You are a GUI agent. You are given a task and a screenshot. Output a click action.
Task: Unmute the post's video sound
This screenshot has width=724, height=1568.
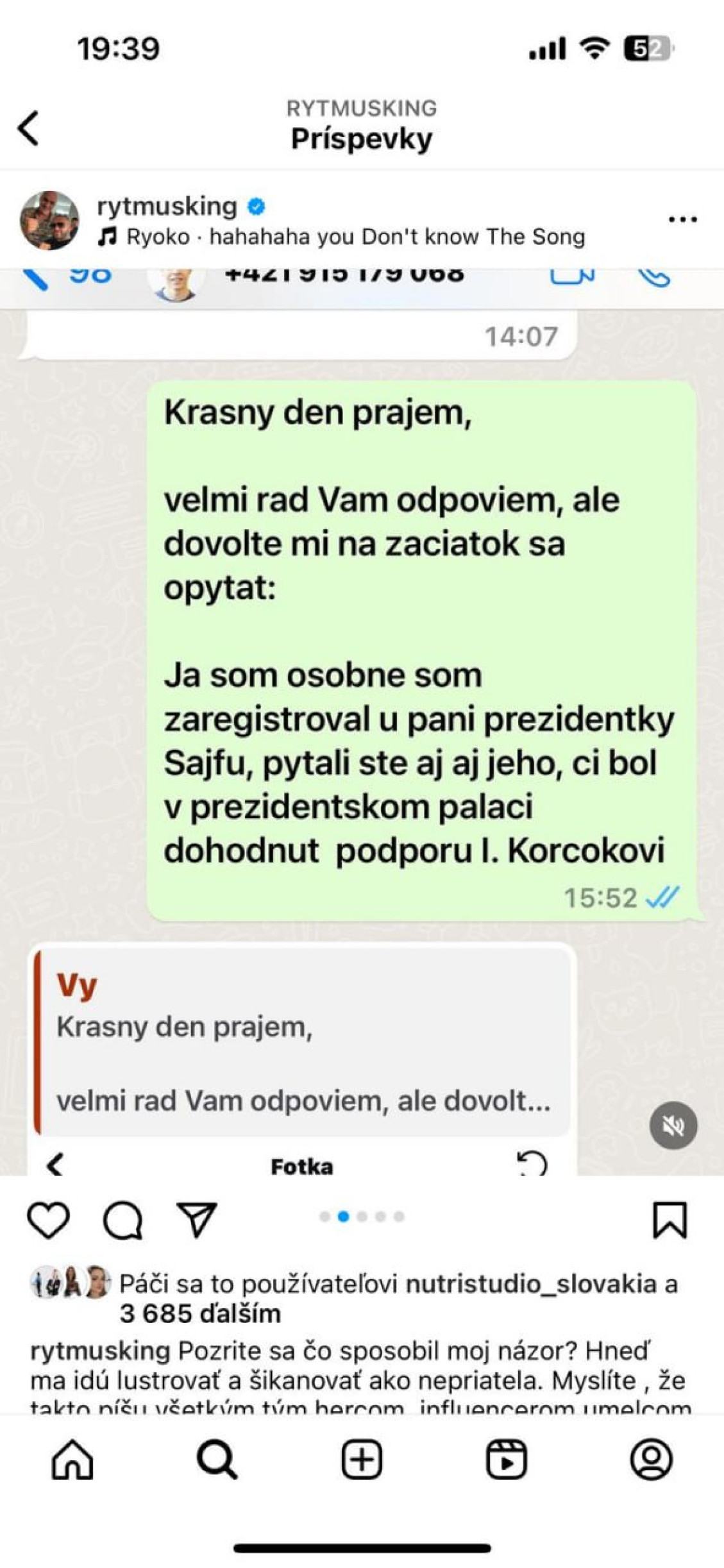click(673, 1125)
